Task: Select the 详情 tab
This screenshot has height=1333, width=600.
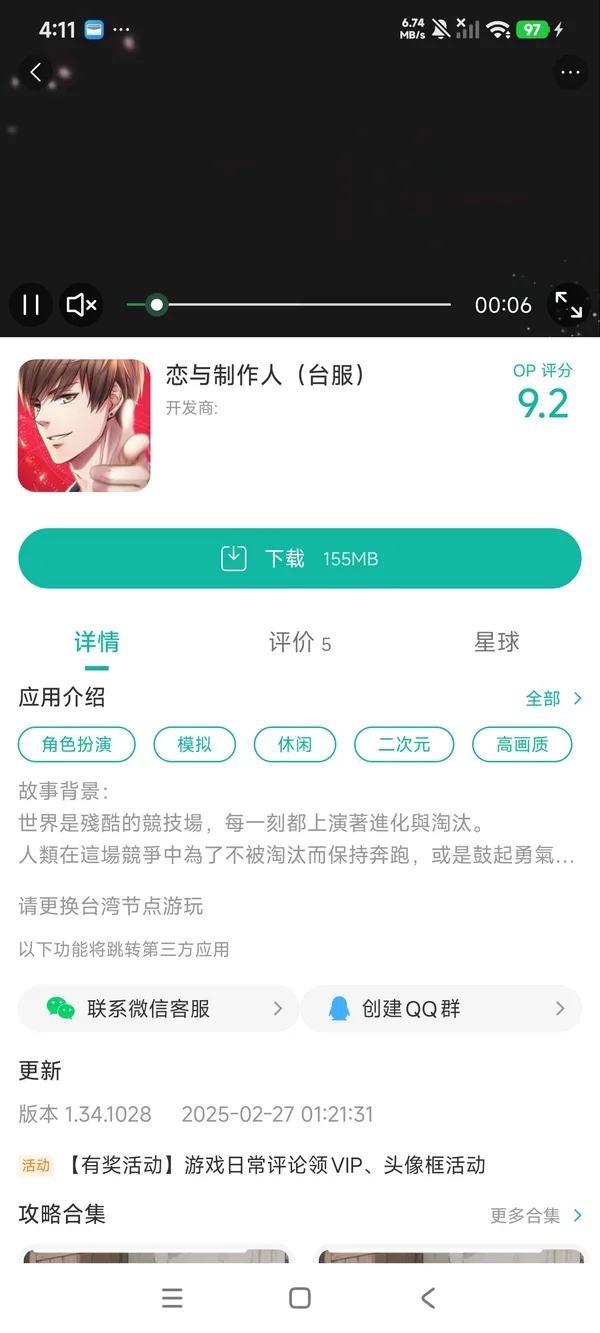Action: 97,642
